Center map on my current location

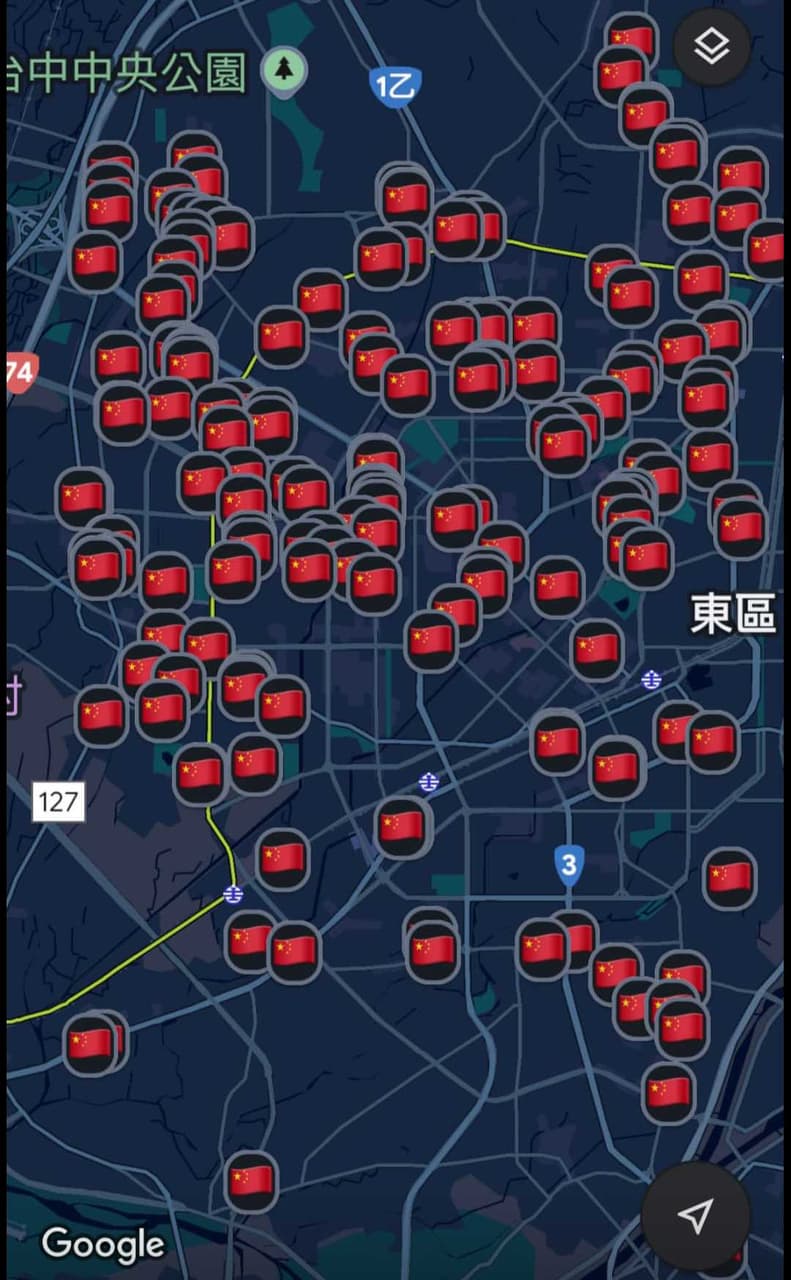pyautogui.click(x=695, y=1216)
